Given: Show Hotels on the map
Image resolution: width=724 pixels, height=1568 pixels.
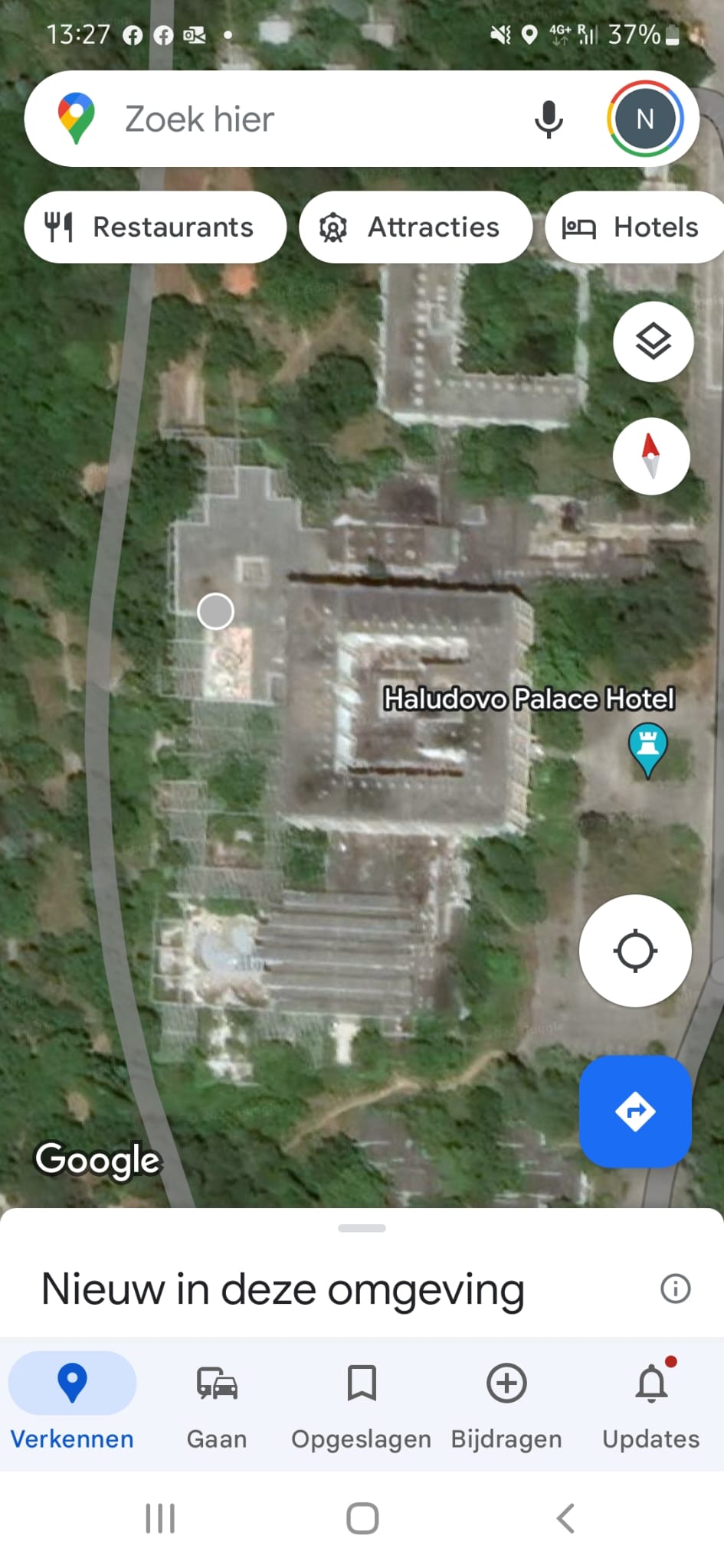Looking at the screenshot, I should point(632,227).
